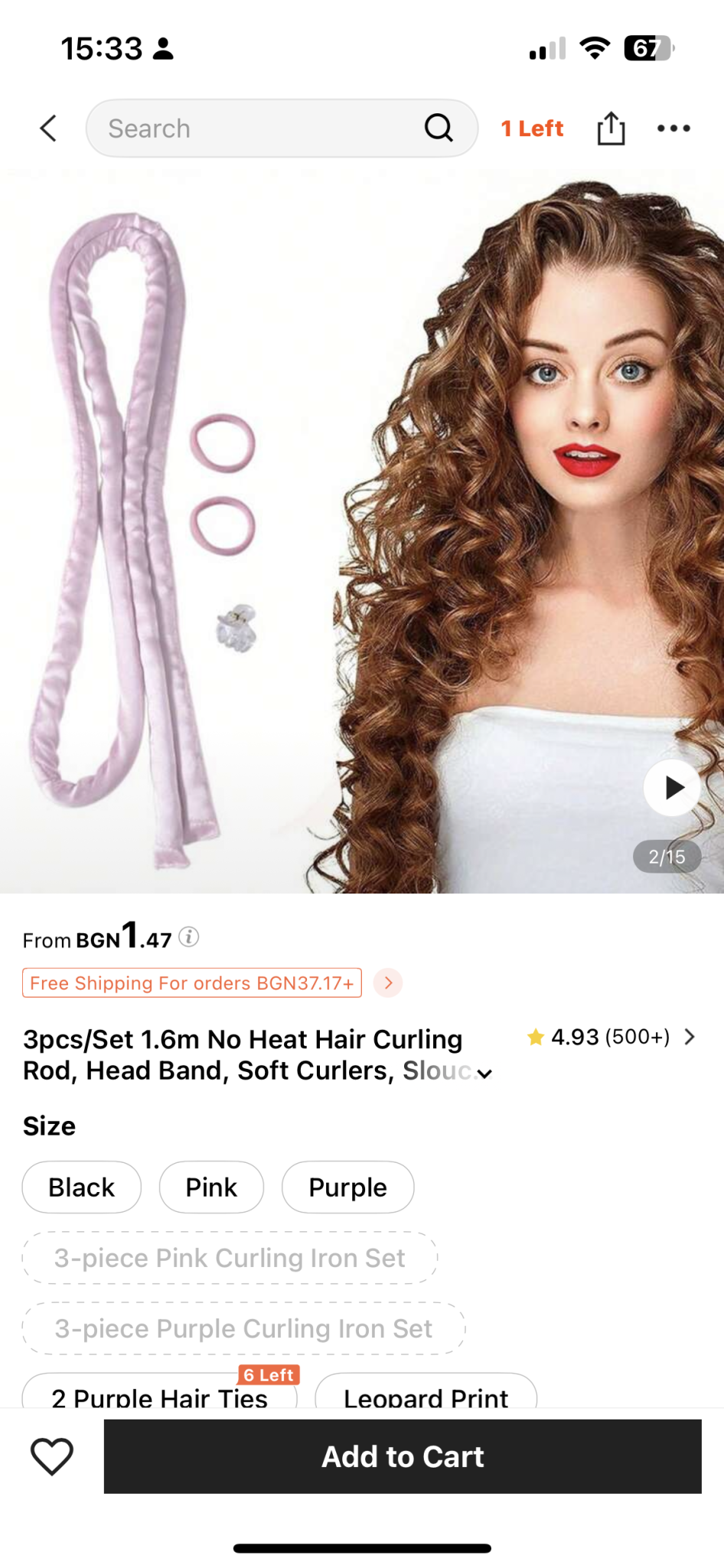This screenshot has width=724, height=1568.
Task: Open the three-dot overflow menu
Action: [673, 129]
